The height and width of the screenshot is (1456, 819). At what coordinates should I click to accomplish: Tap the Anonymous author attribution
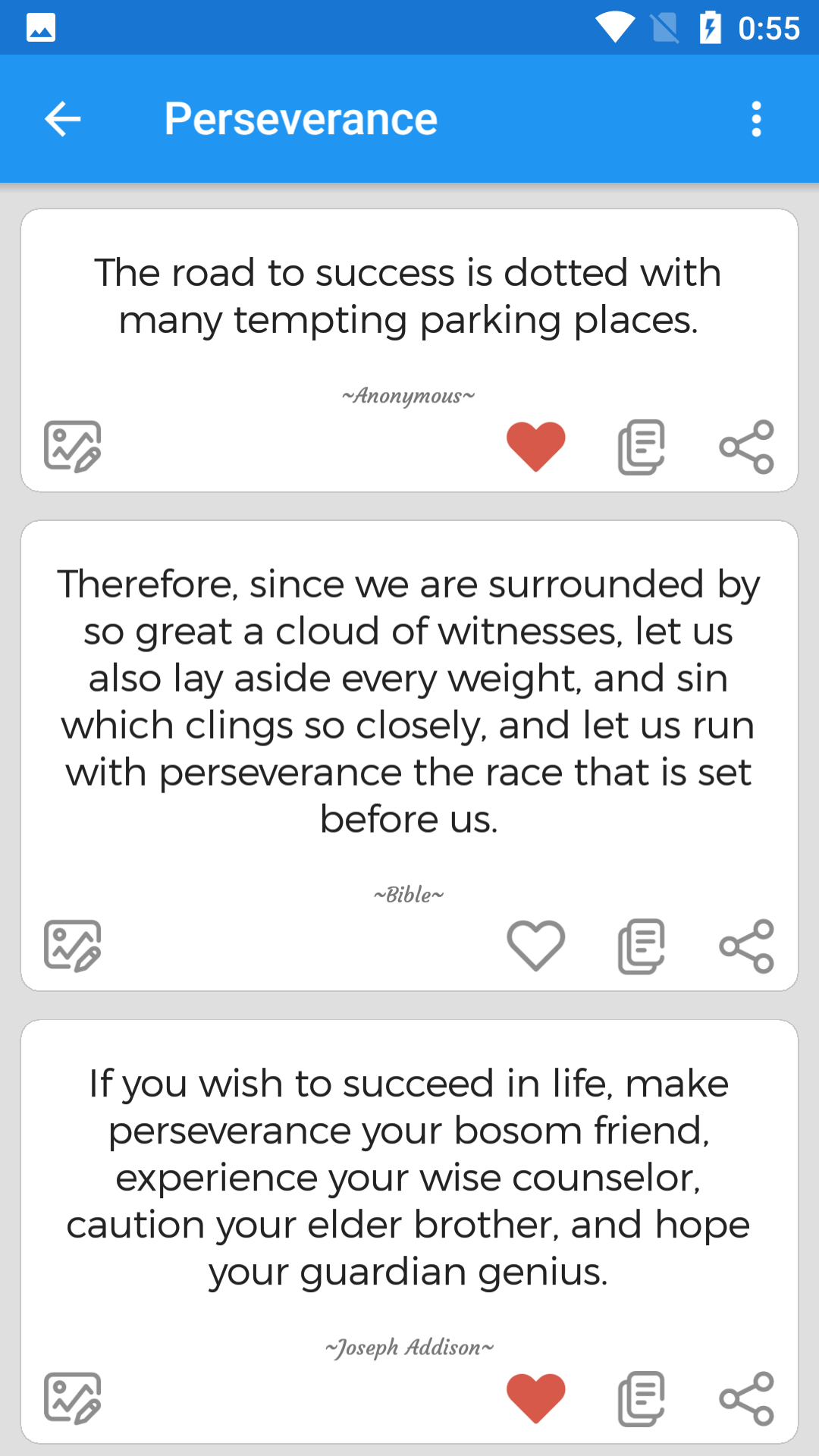tap(408, 395)
